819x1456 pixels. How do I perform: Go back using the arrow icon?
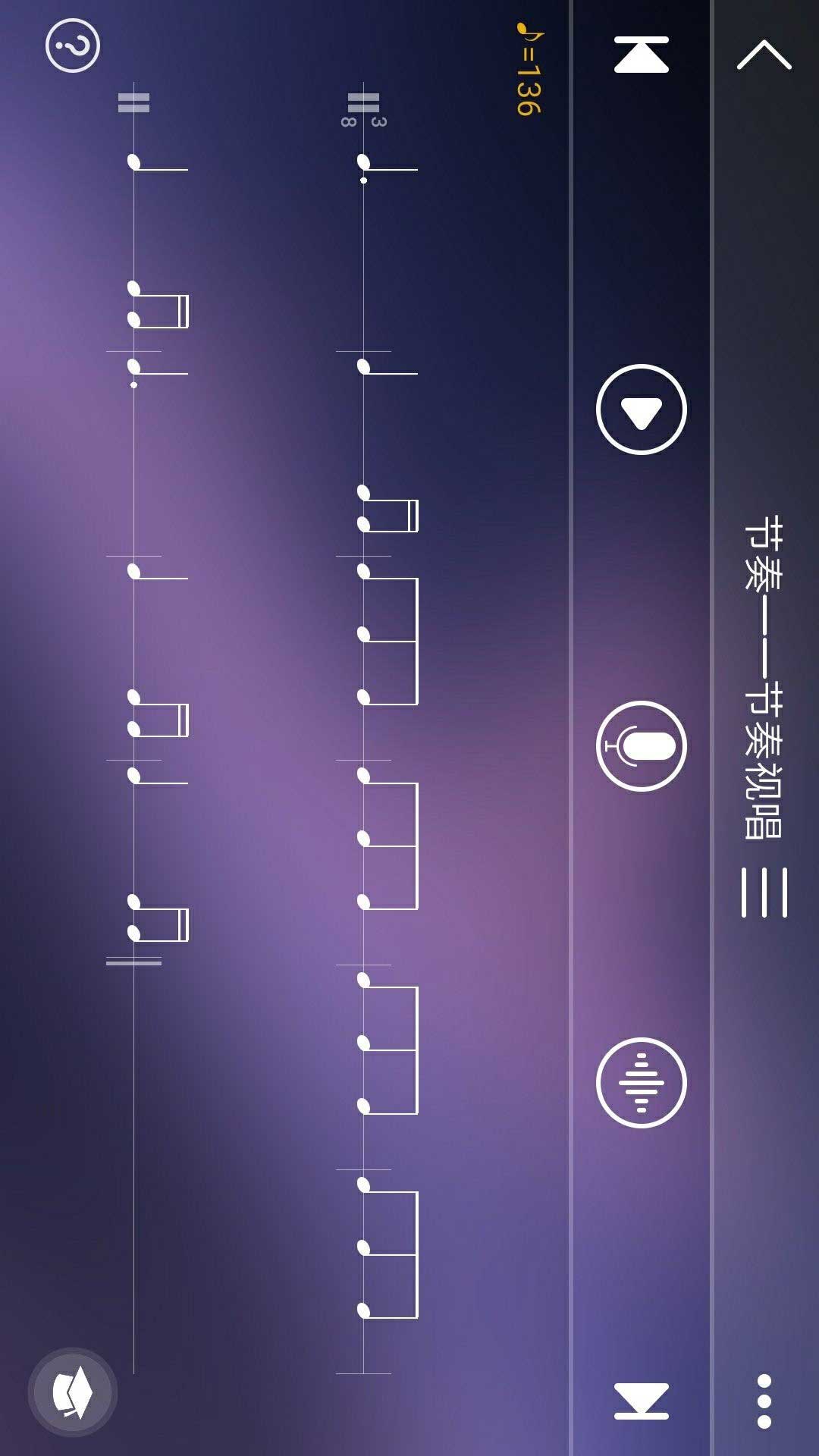pyautogui.click(x=764, y=55)
